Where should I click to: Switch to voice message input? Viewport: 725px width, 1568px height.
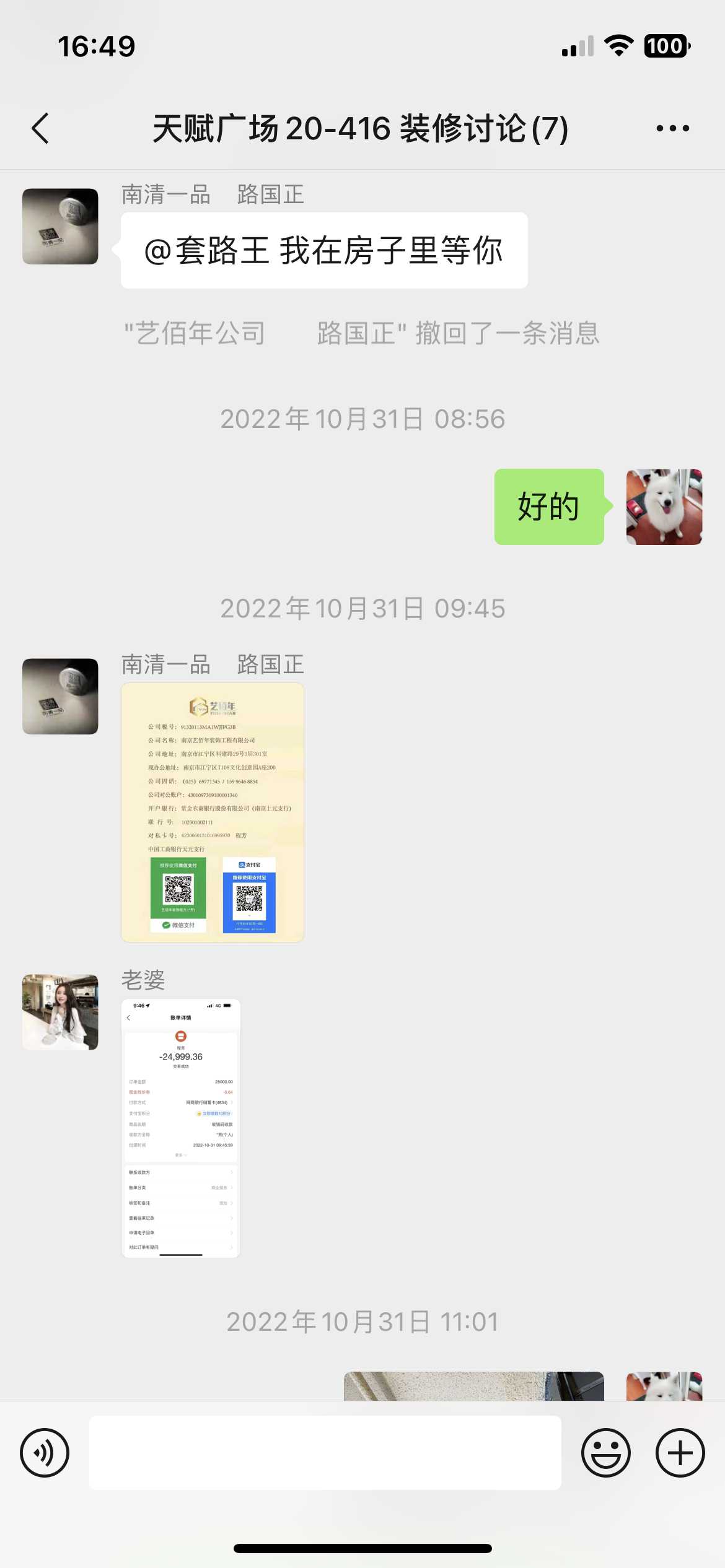pos(45,1452)
